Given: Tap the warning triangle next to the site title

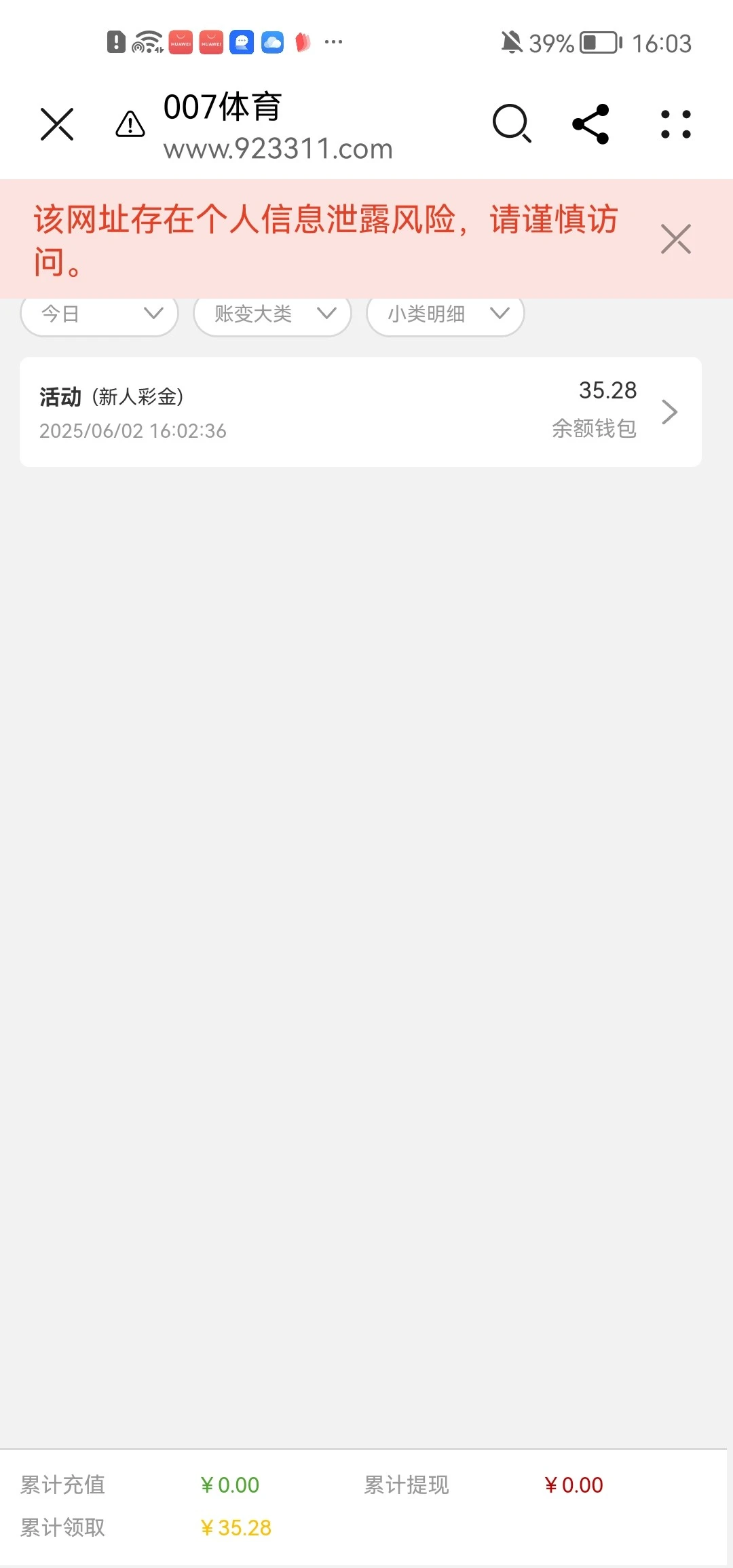Looking at the screenshot, I should coord(128,125).
